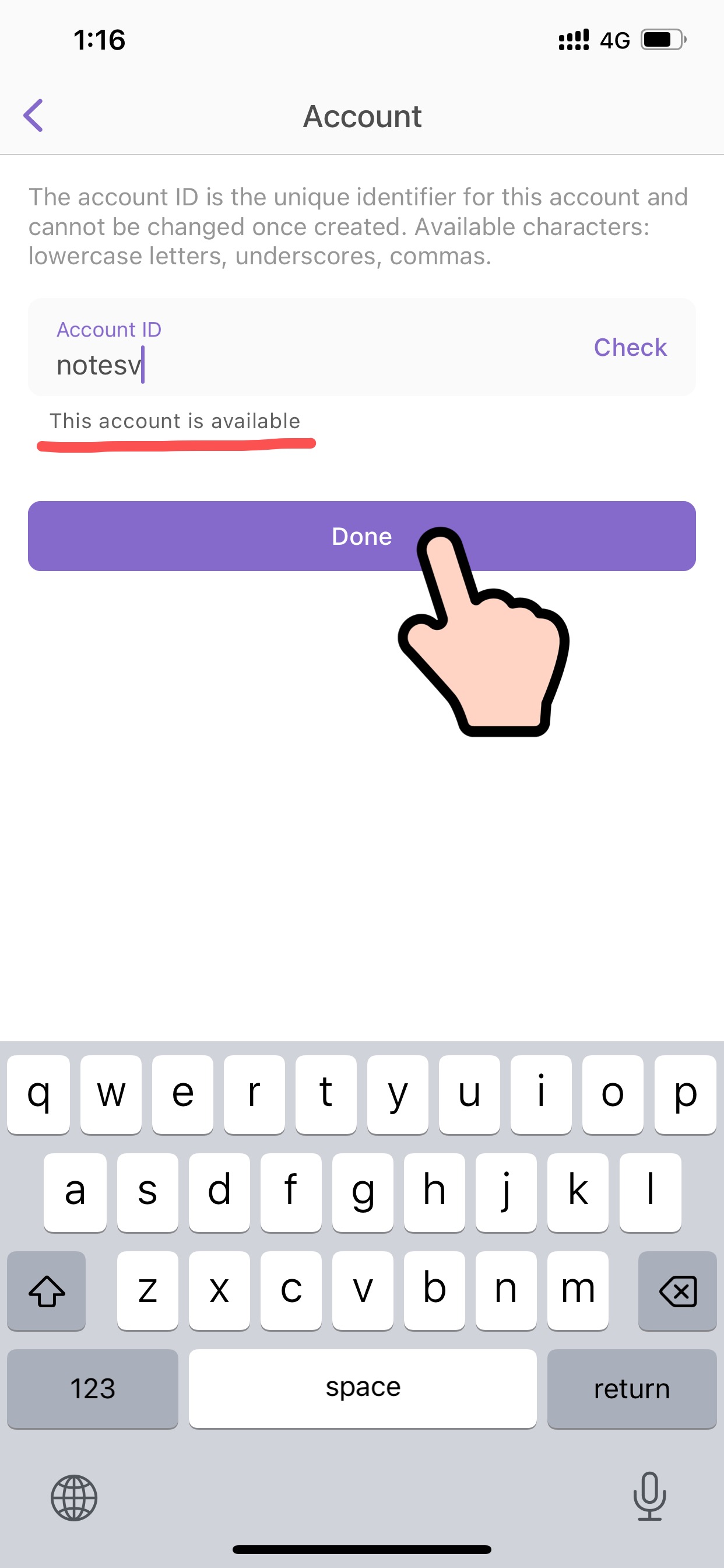Image resolution: width=724 pixels, height=1568 pixels.
Task: Tap the return key on keyboard
Action: pyautogui.click(x=631, y=1389)
